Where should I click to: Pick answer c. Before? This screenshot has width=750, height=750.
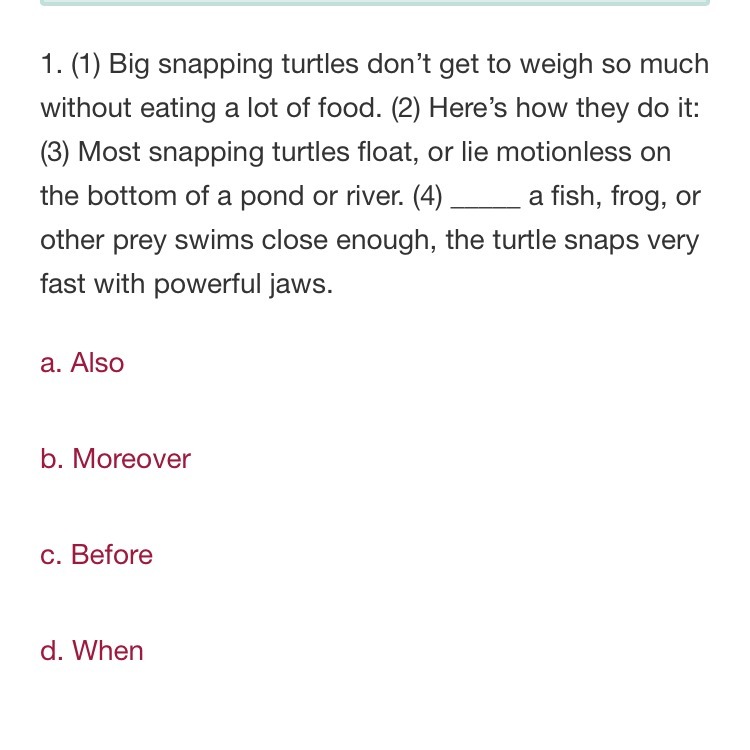click(x=96, y=555)
